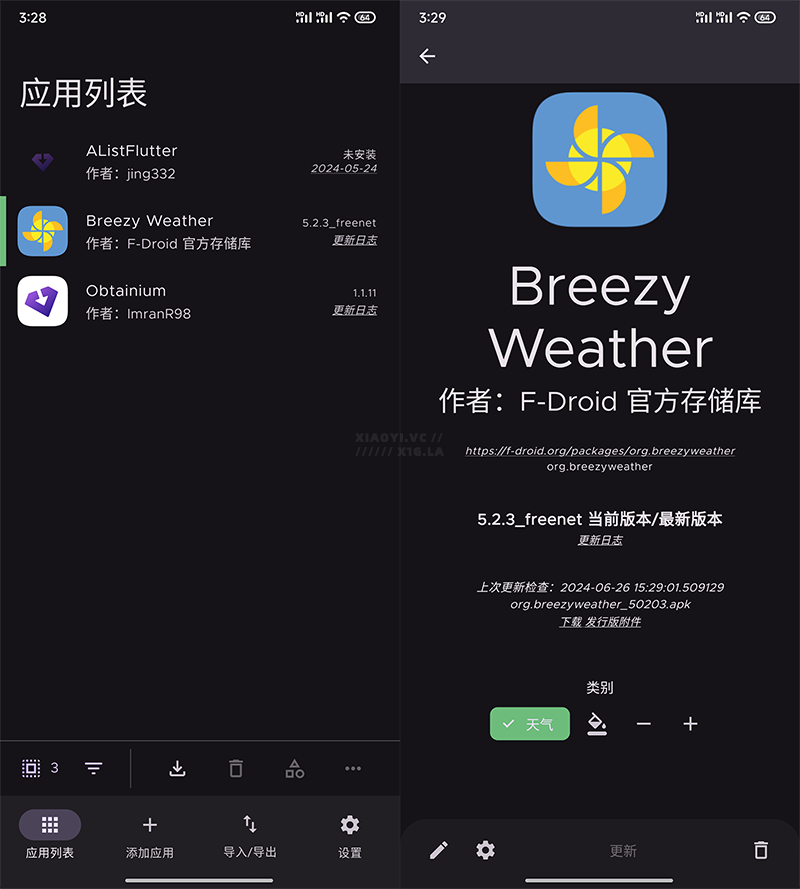Viewport: 800px width, 889px height.
Task: Tap the 下载 发行版附件 link
Action: click(x=600, y=622)
